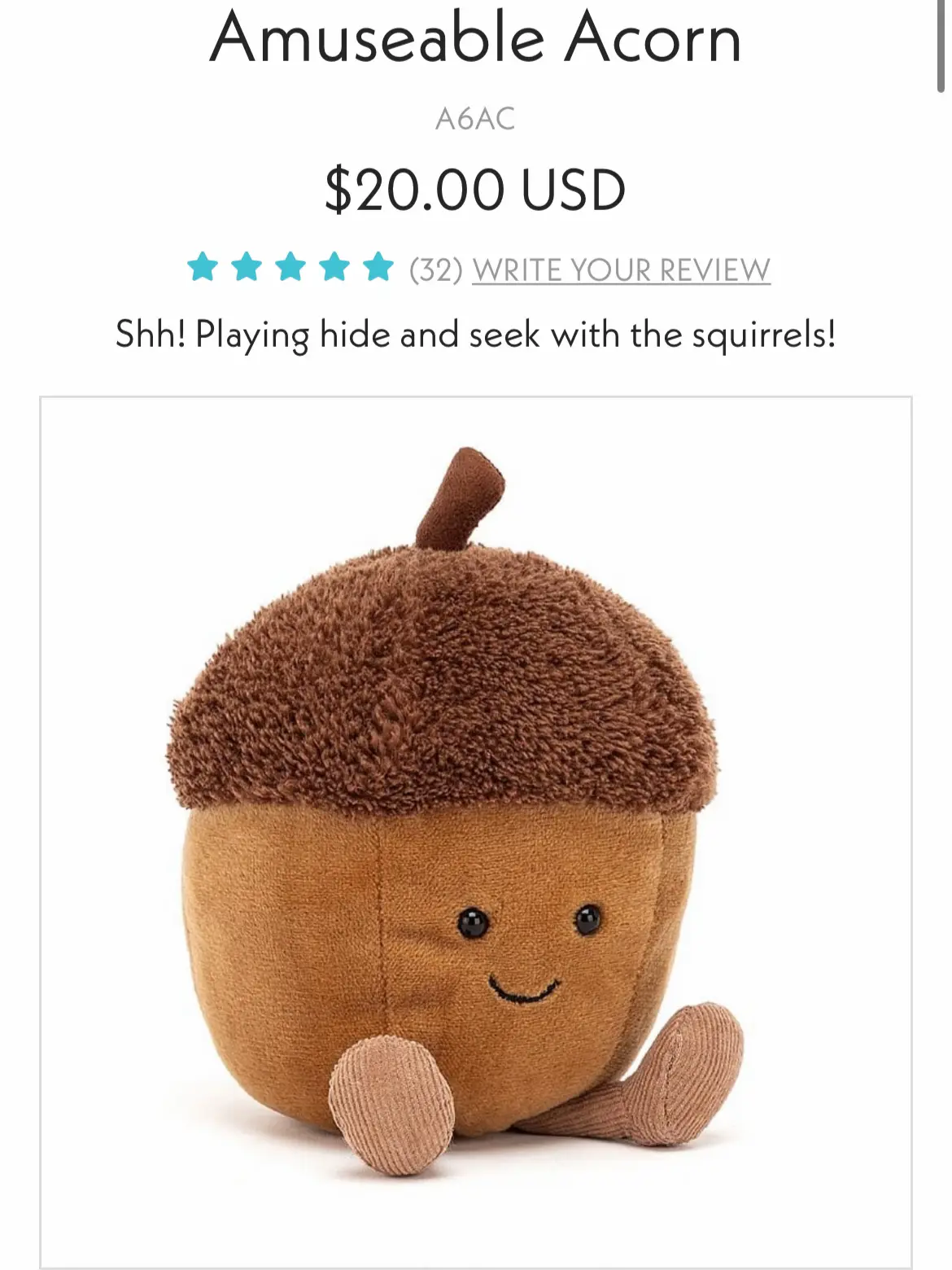Image resolution: width=952 pixels, height=1270 pixels.
Task: Open the Amuseable Acorn product image
Action: tap(475, 830)
